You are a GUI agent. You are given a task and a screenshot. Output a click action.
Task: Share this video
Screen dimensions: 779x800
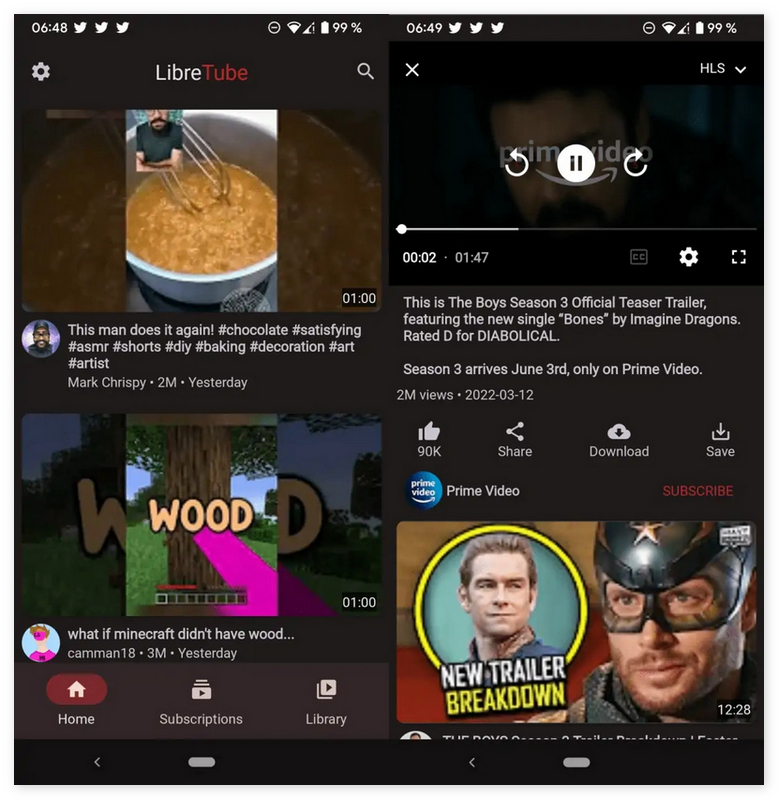pos(515,439)
